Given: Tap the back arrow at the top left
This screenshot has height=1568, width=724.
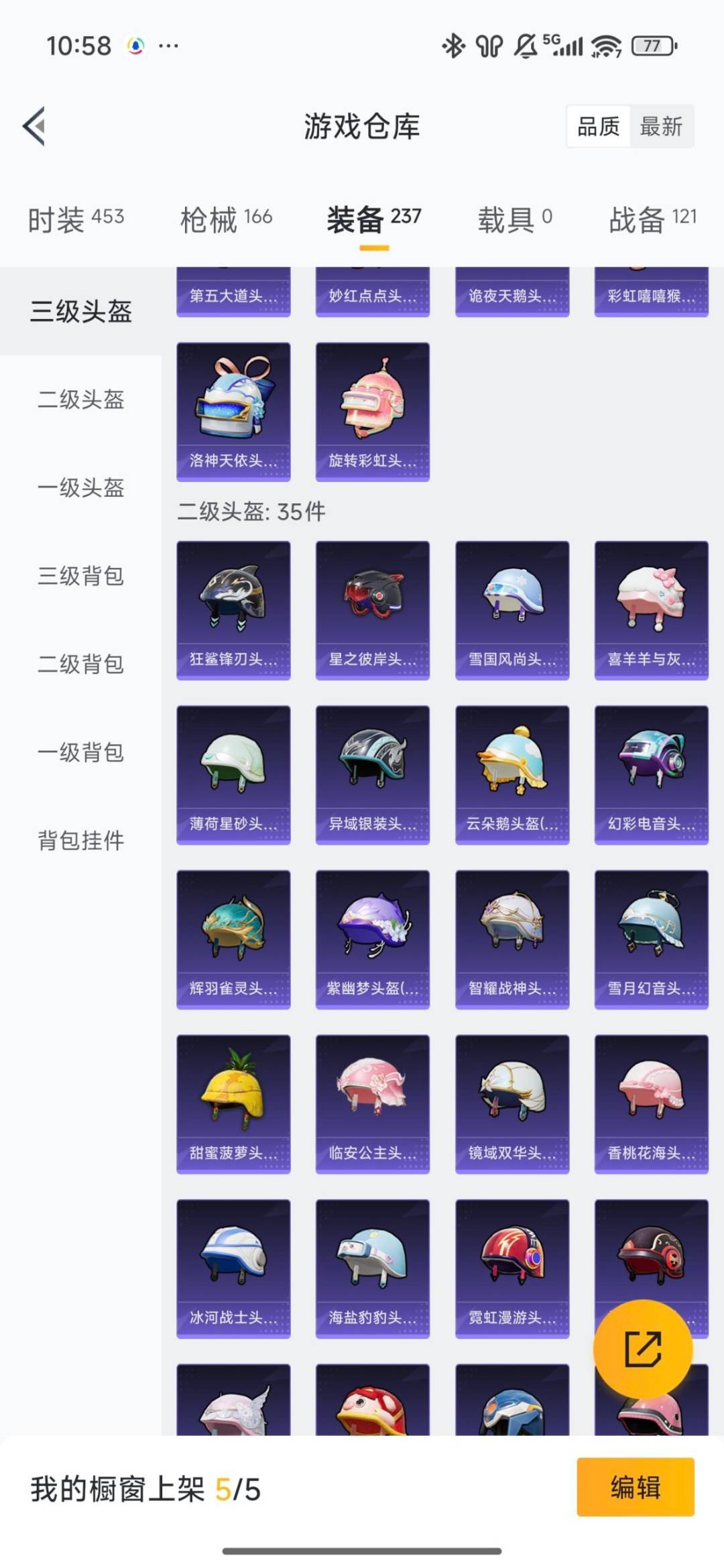Looking at the screenshot, I should (x=34, y=126).
